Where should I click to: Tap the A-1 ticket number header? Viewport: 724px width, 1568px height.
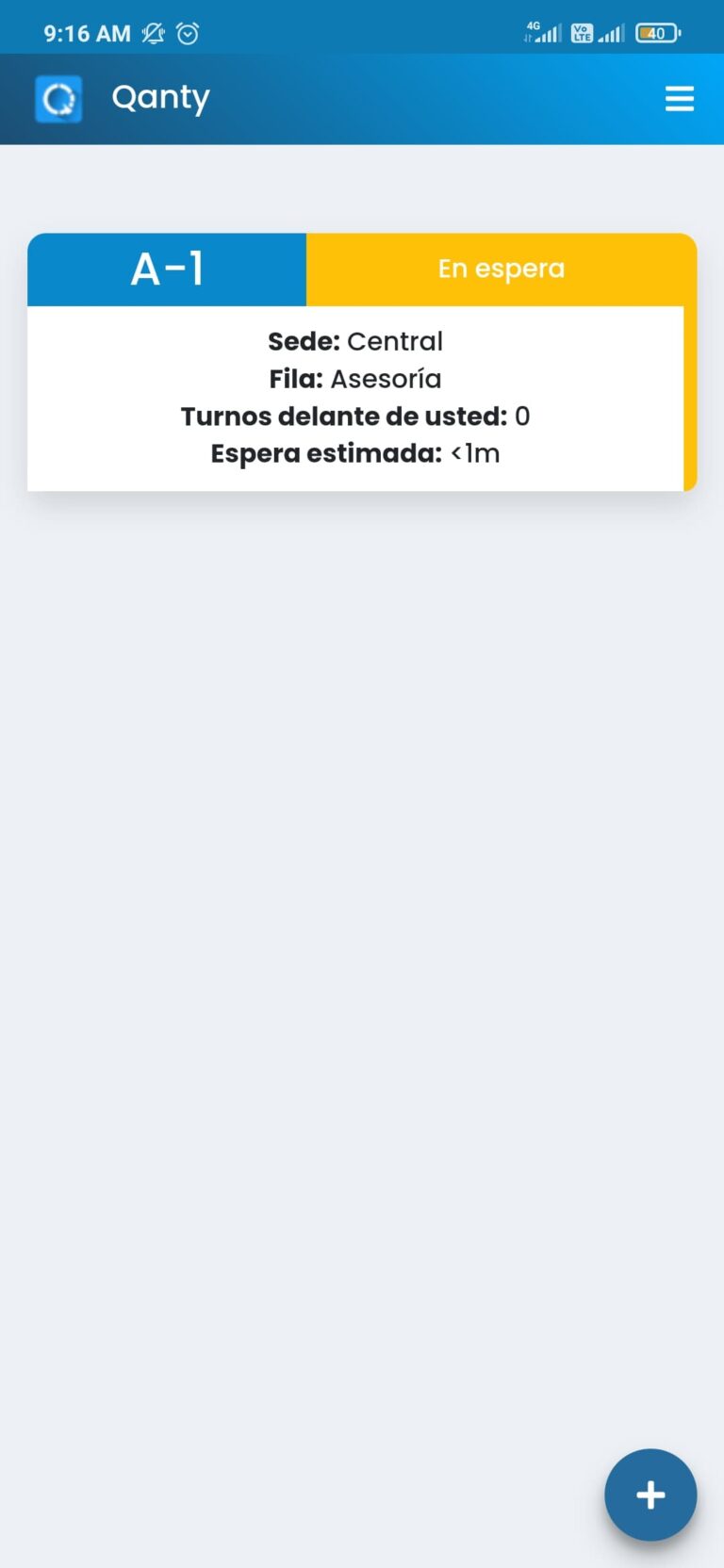(167, 269)
